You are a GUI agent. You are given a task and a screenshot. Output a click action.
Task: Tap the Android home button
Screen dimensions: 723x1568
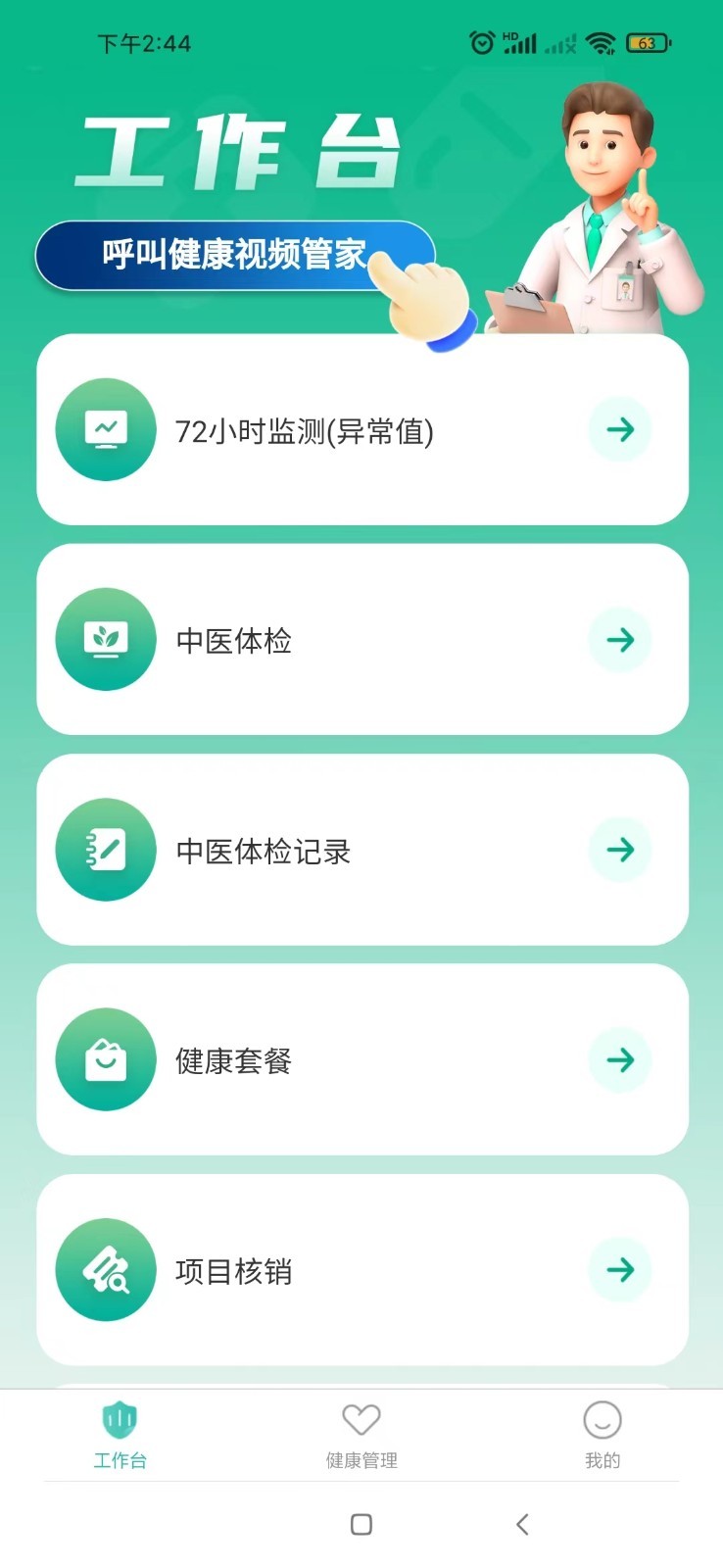(361, 1525)
